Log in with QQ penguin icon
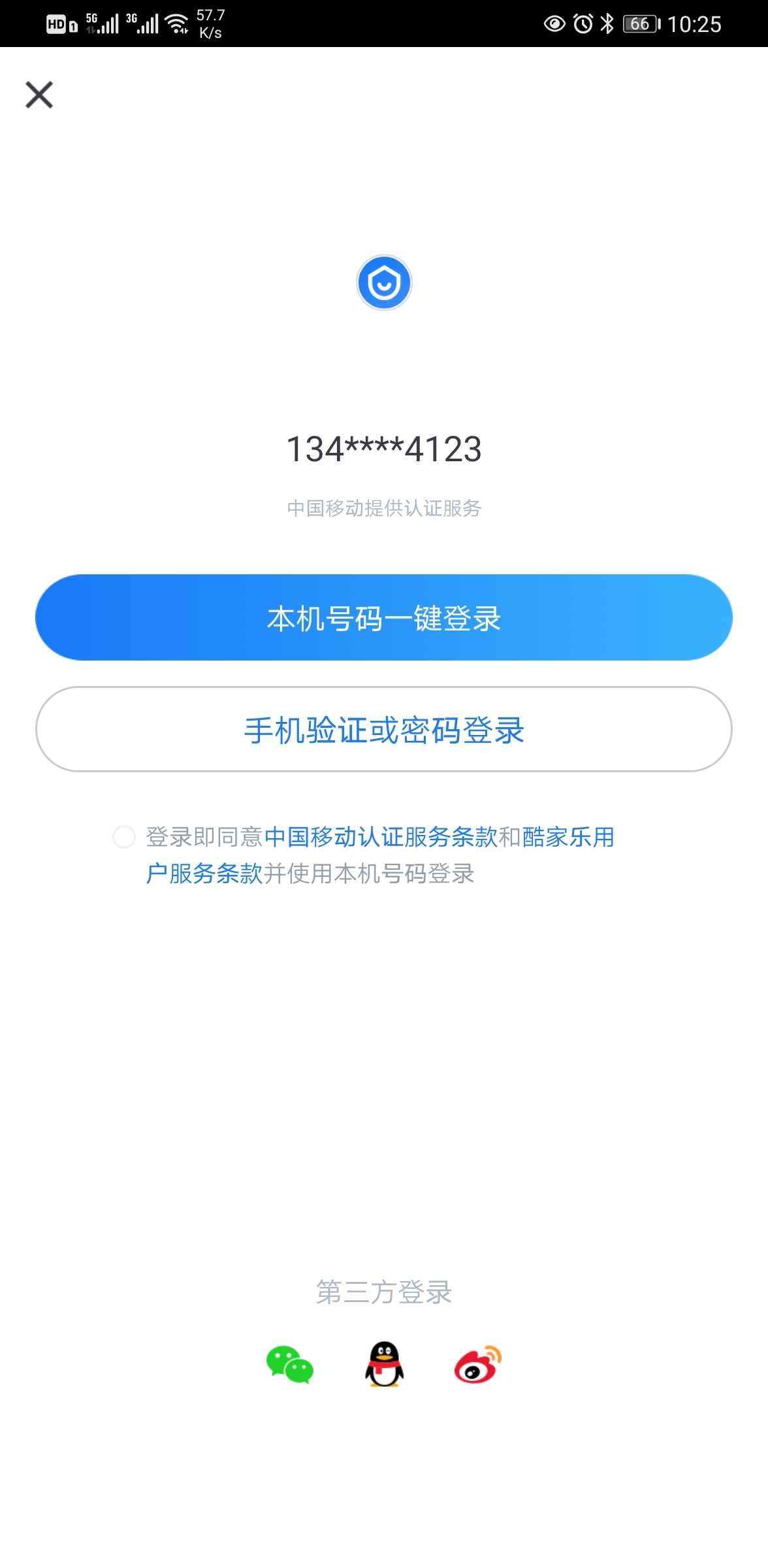The image size is (768, 1568). 384,1364
